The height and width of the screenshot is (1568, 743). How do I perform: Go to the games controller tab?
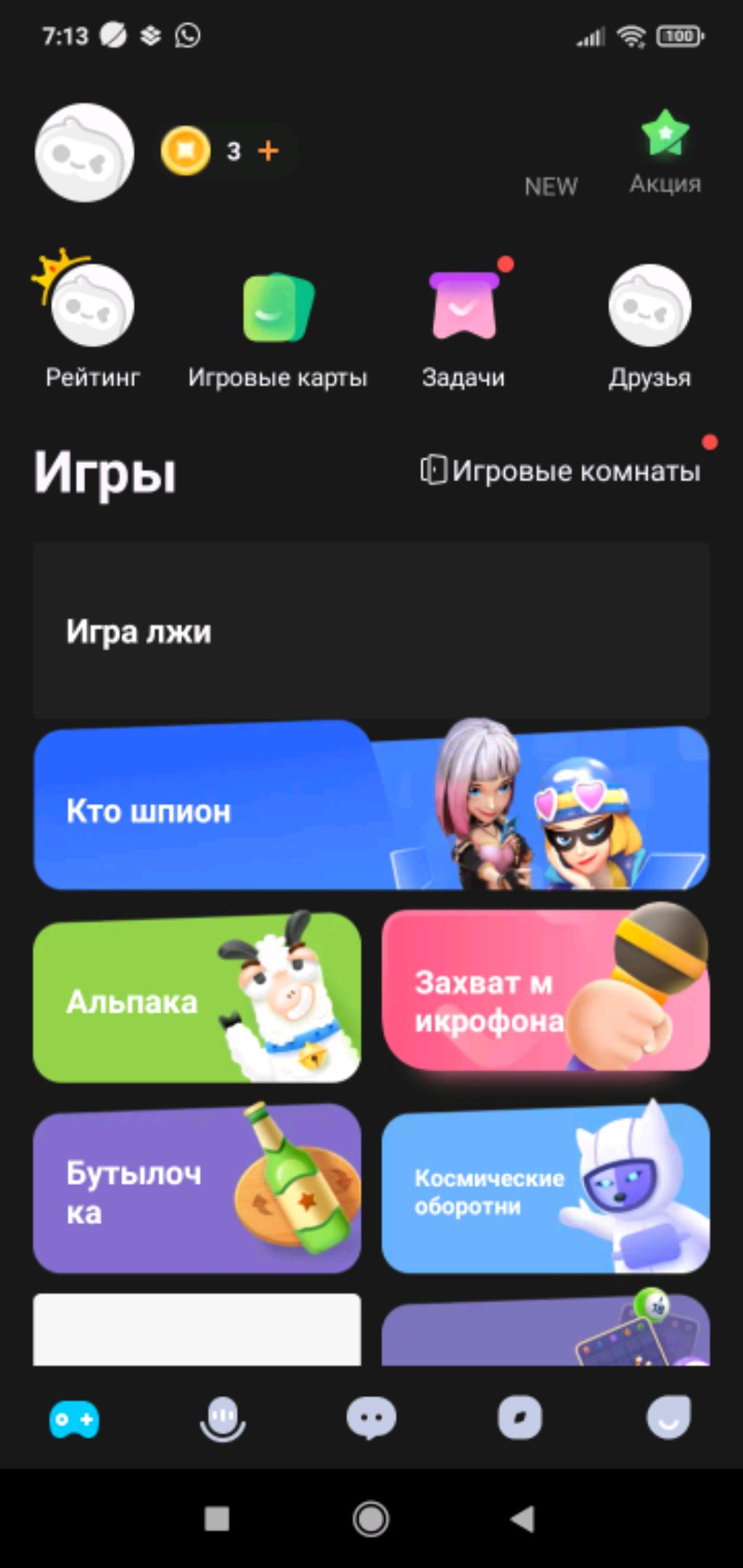pyautogui.click(x=74, y=1419)
